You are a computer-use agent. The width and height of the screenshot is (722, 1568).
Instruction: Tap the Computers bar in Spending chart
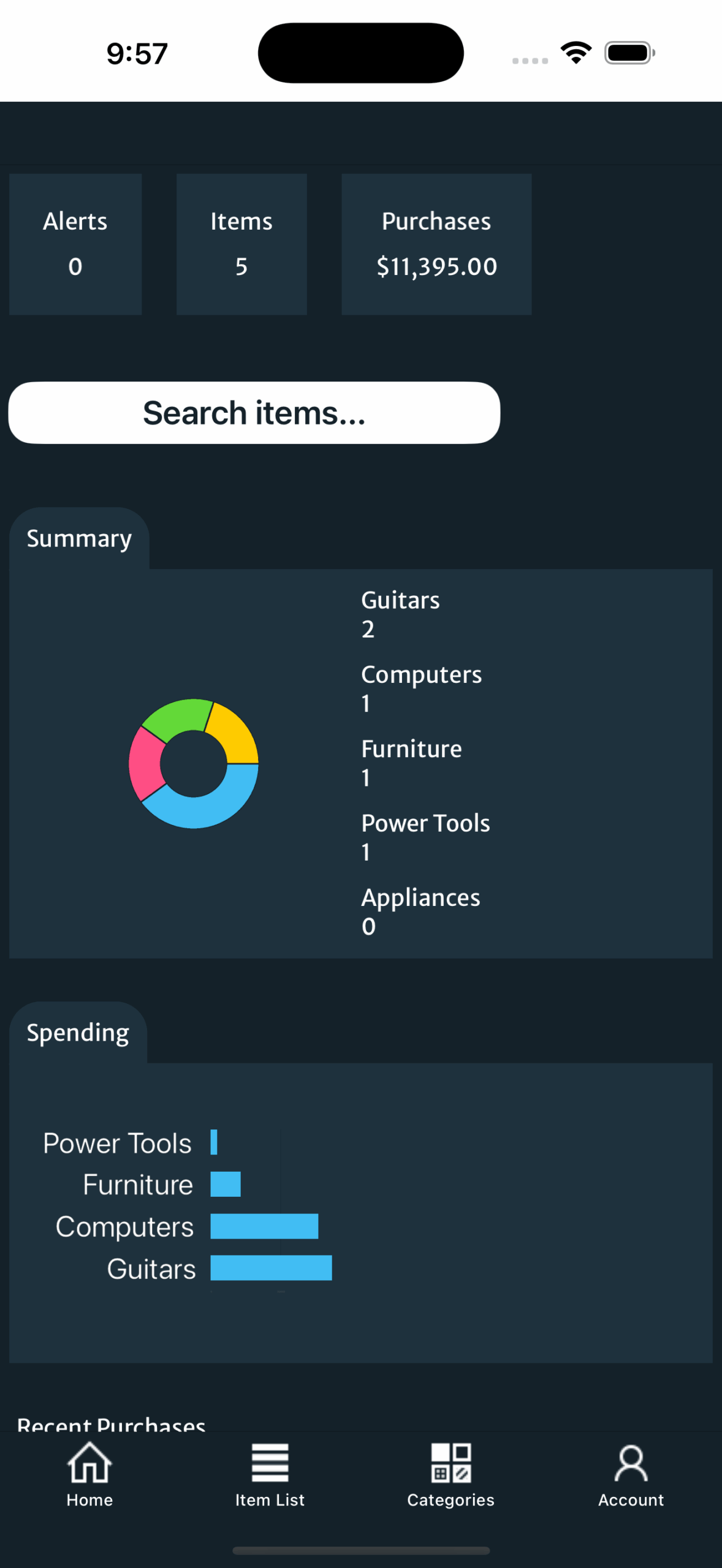(x=264, y=1226)
